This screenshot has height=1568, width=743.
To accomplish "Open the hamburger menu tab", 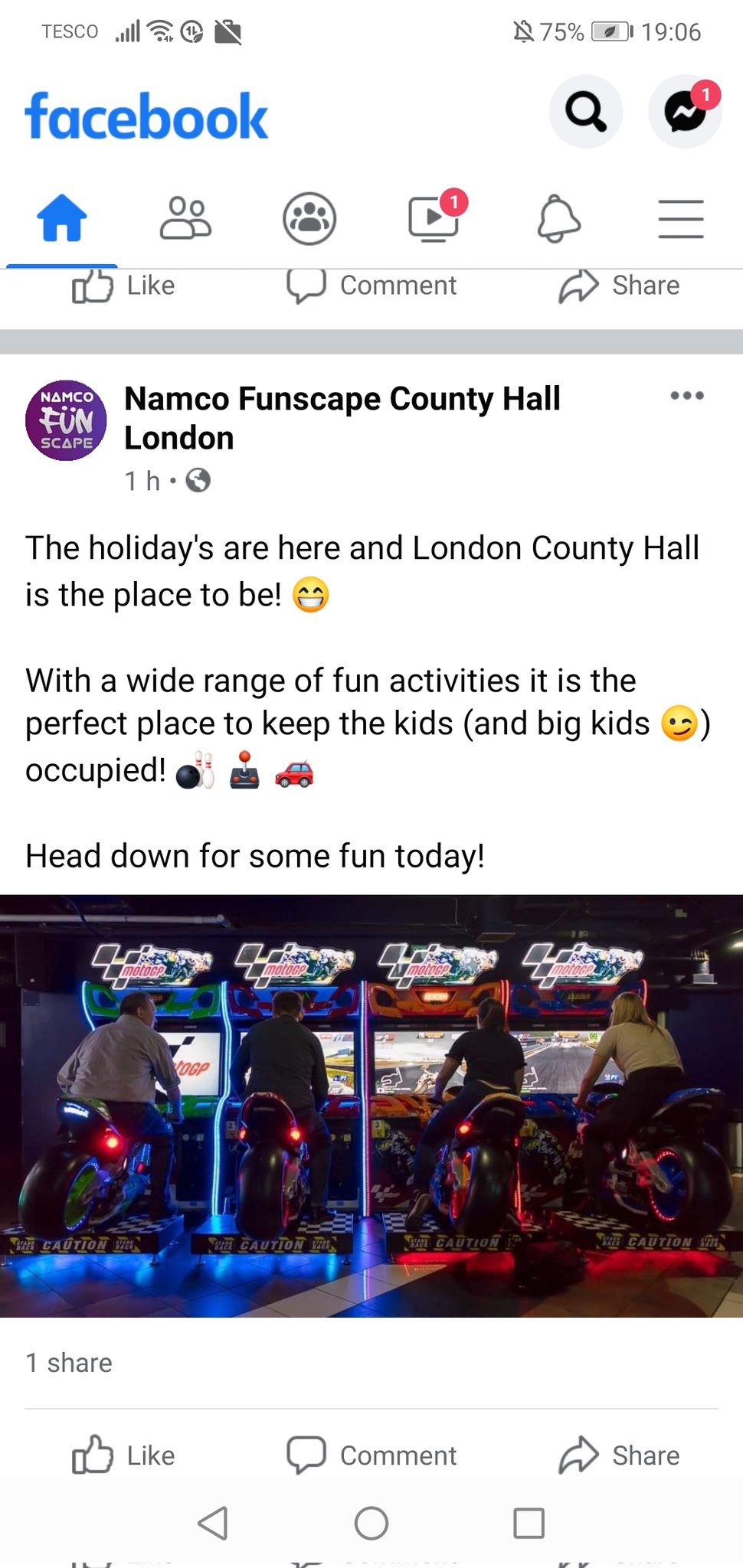I will [680, 219].
